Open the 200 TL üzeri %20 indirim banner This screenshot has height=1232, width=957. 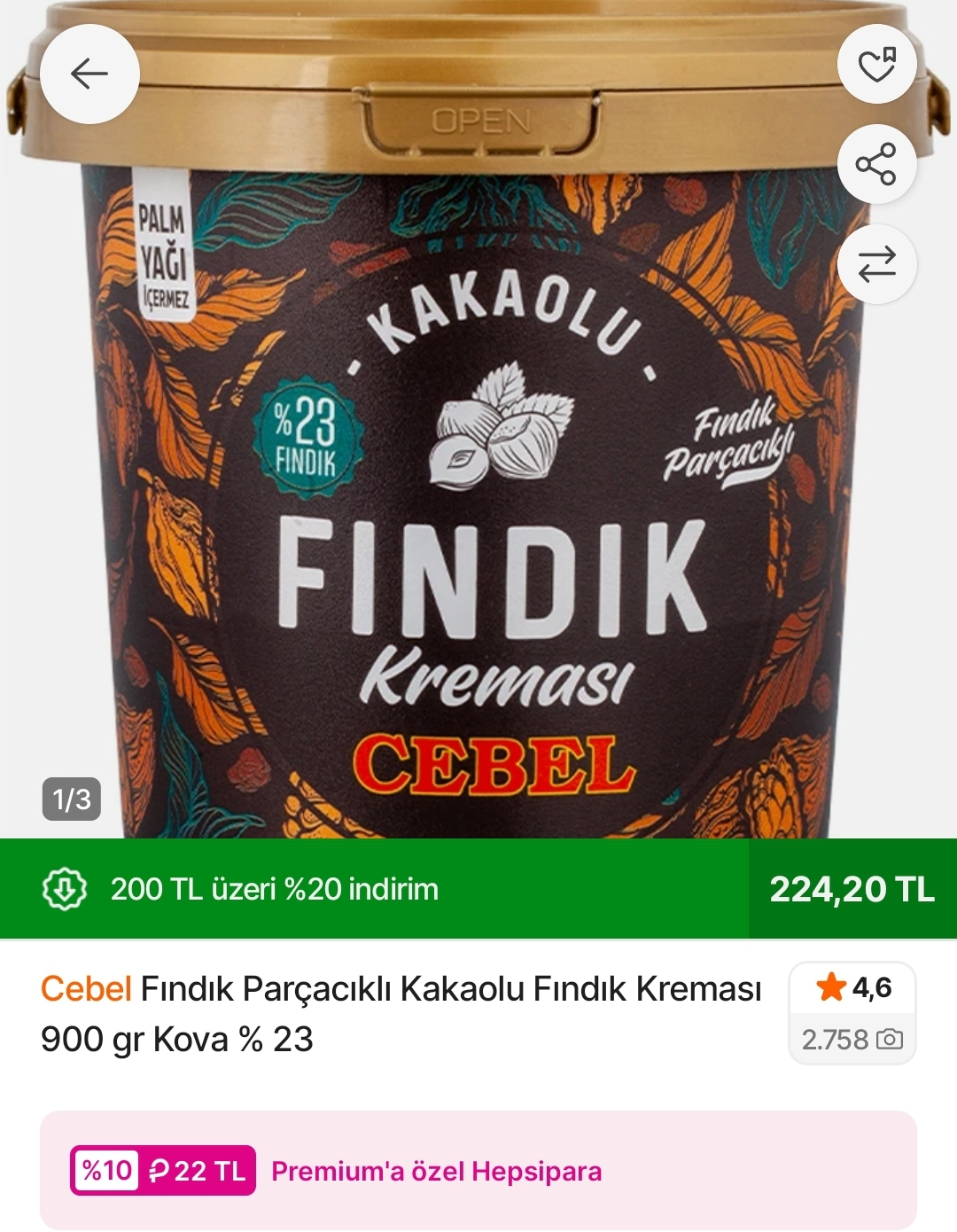coord(275,889)
